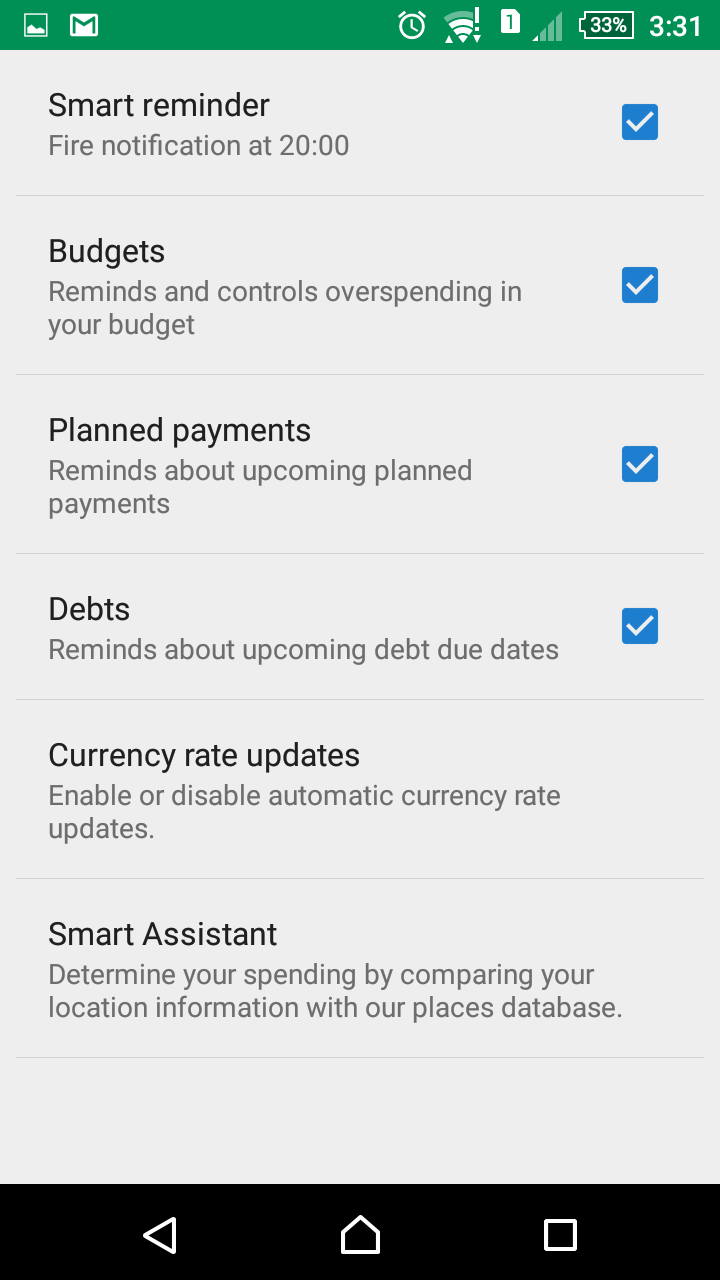Disable the Budgets overspending reminder
The image size is (720, 1280).
pos(640,285)
